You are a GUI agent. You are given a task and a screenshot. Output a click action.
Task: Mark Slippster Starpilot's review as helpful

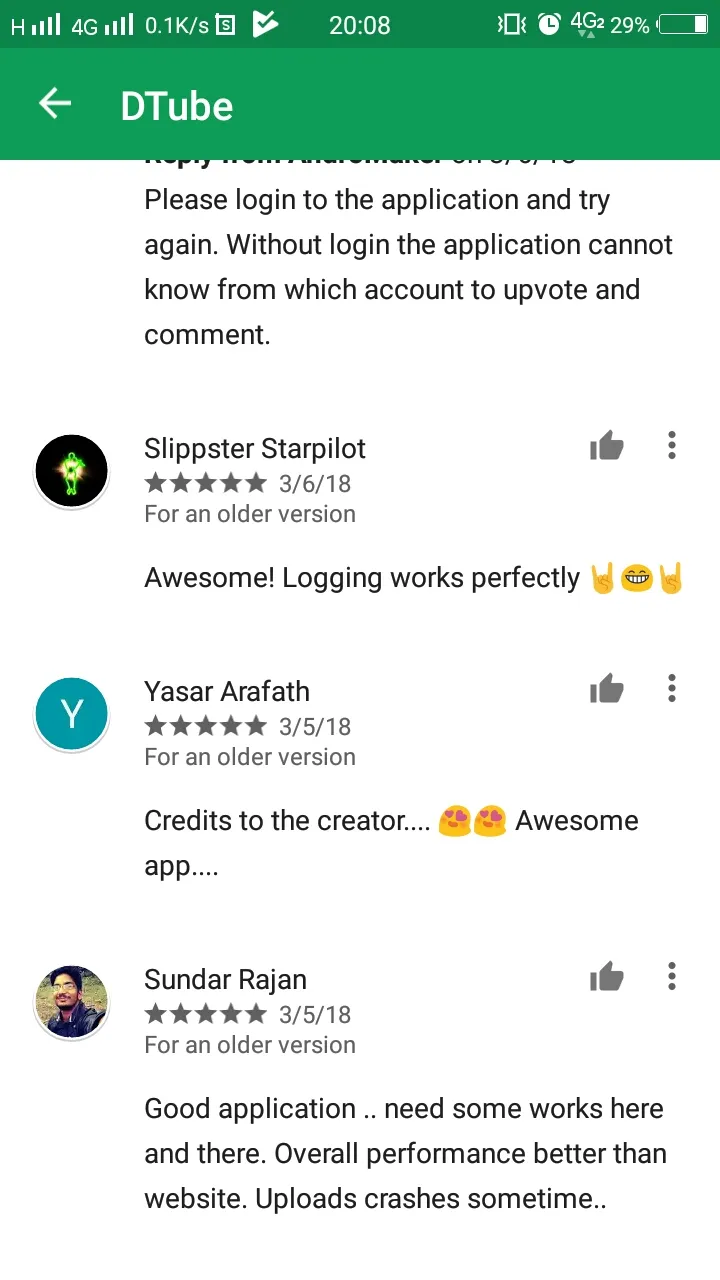(607, 446)
